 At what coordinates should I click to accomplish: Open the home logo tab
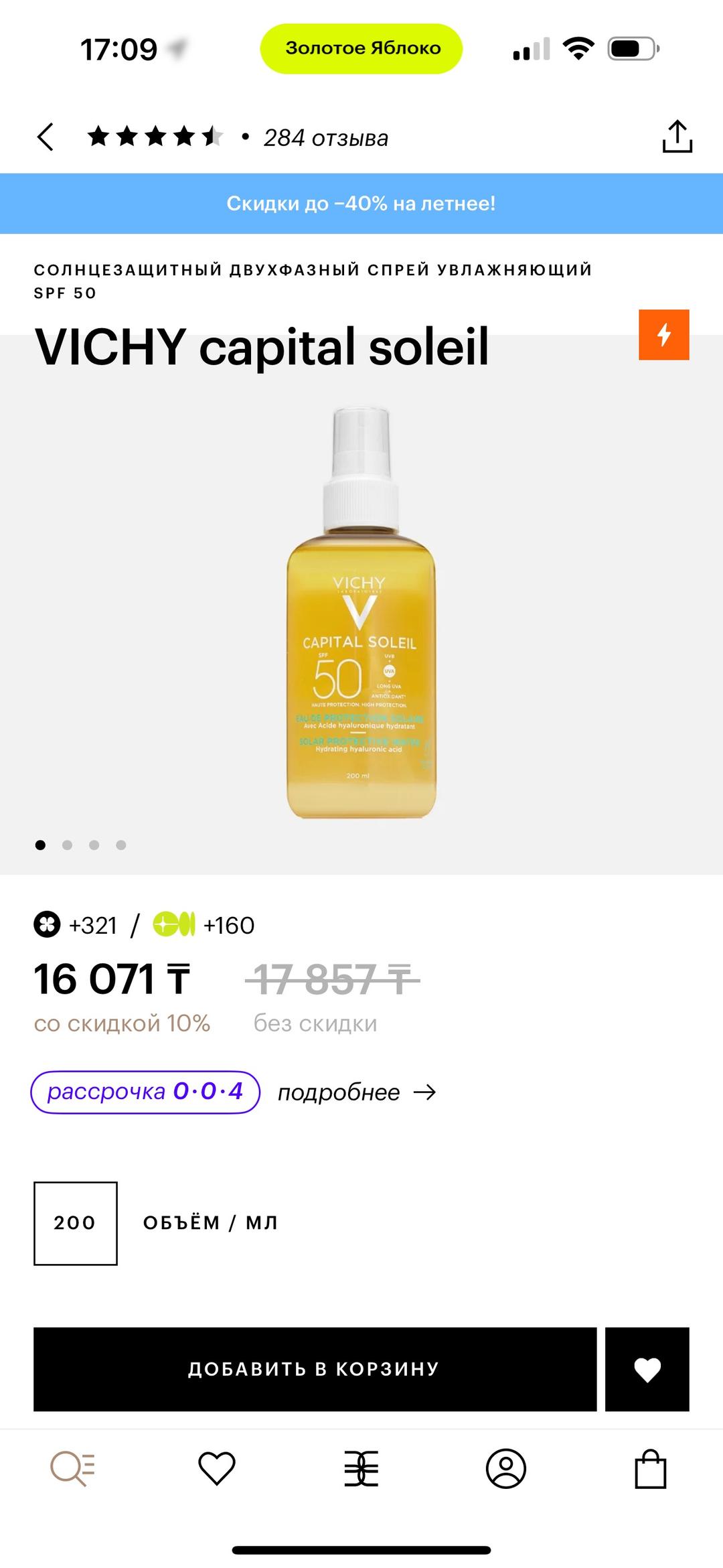(361, 1469)
